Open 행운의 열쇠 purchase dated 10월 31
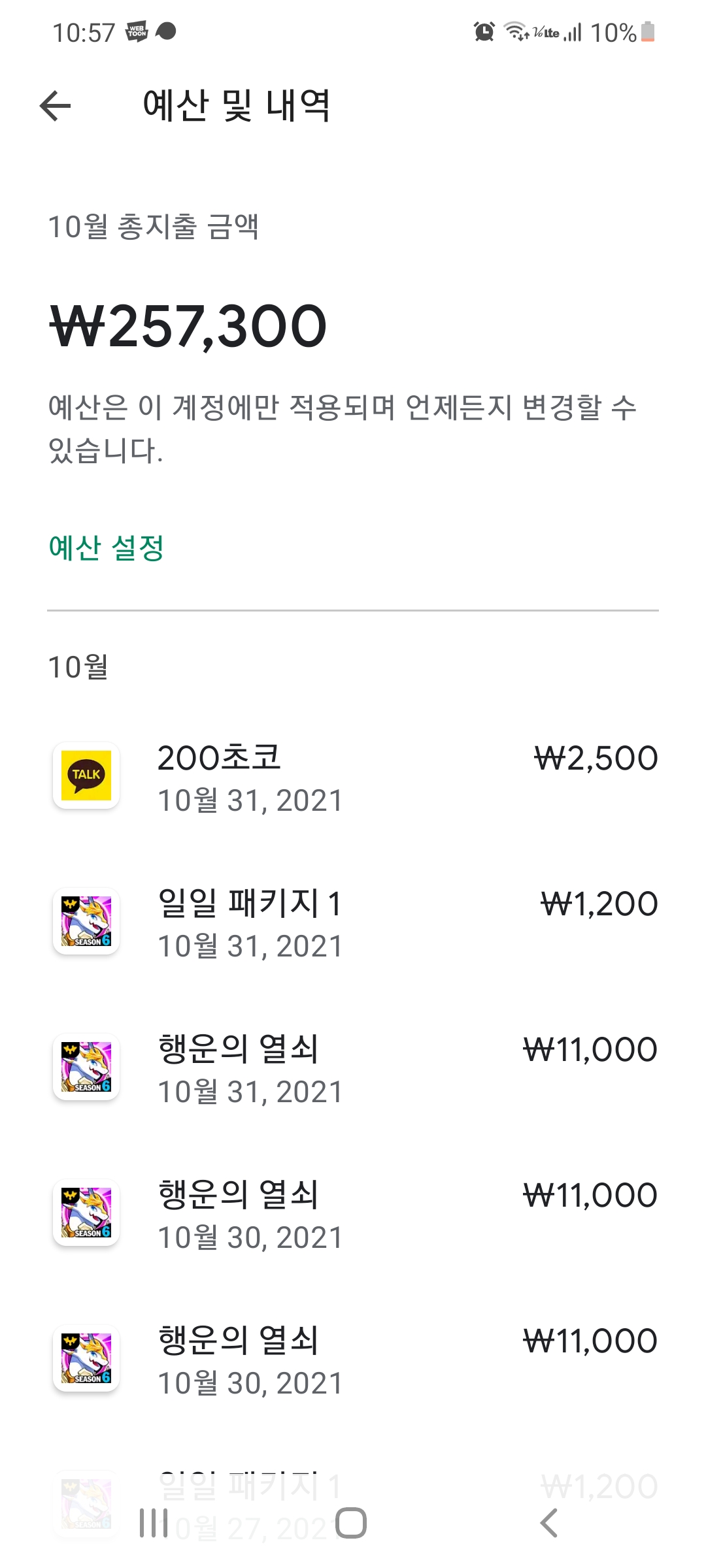This screenshot has height=1568, width=706. (x=353, y=1069)
